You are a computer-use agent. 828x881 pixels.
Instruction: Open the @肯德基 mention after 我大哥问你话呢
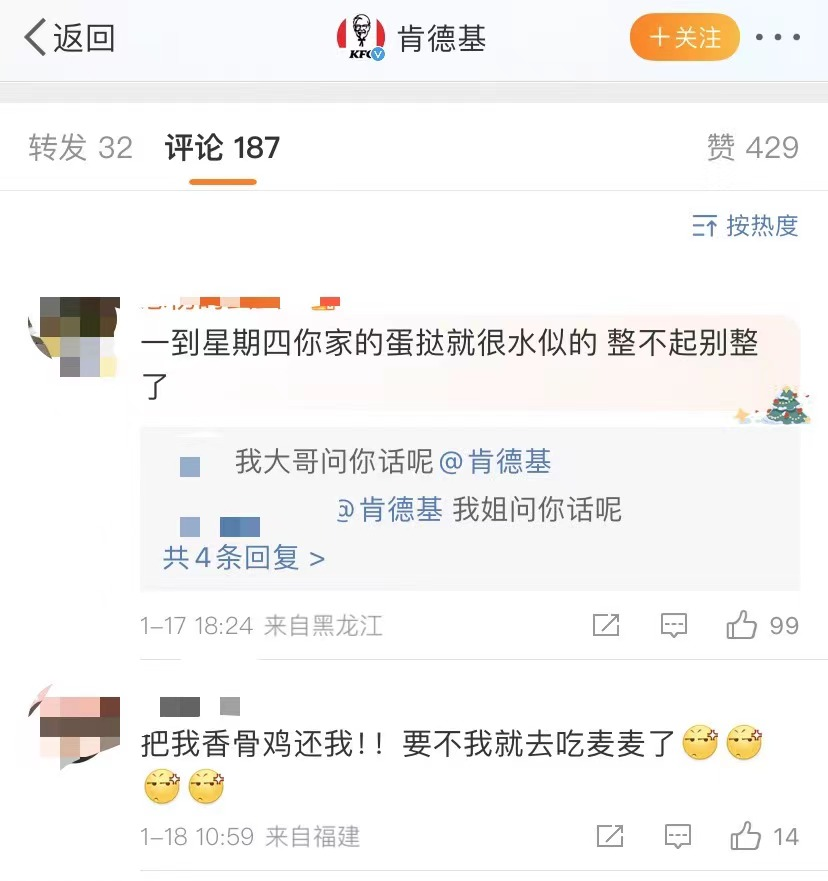pyautogui.click(x=496, y=461)
